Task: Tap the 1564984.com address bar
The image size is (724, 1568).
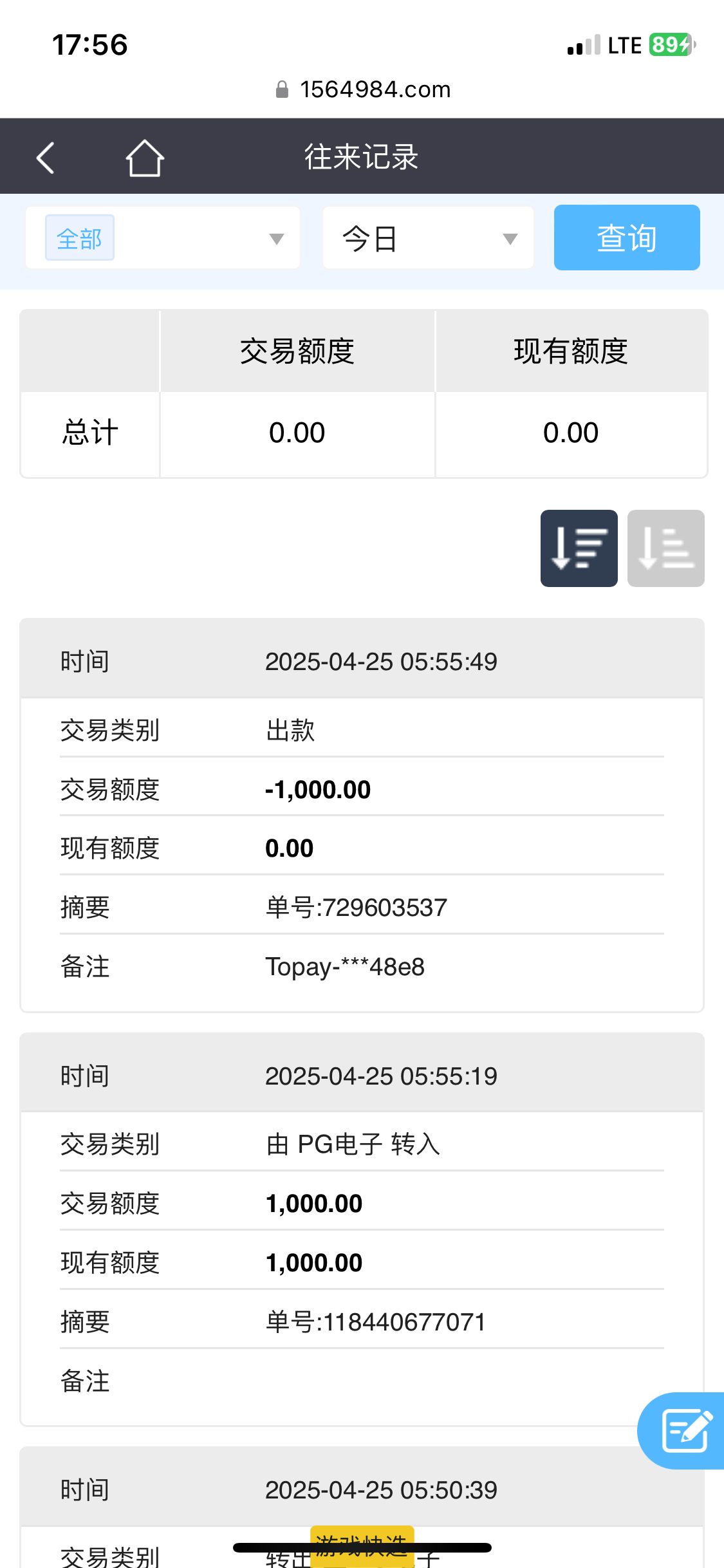Action: point(362,89)
